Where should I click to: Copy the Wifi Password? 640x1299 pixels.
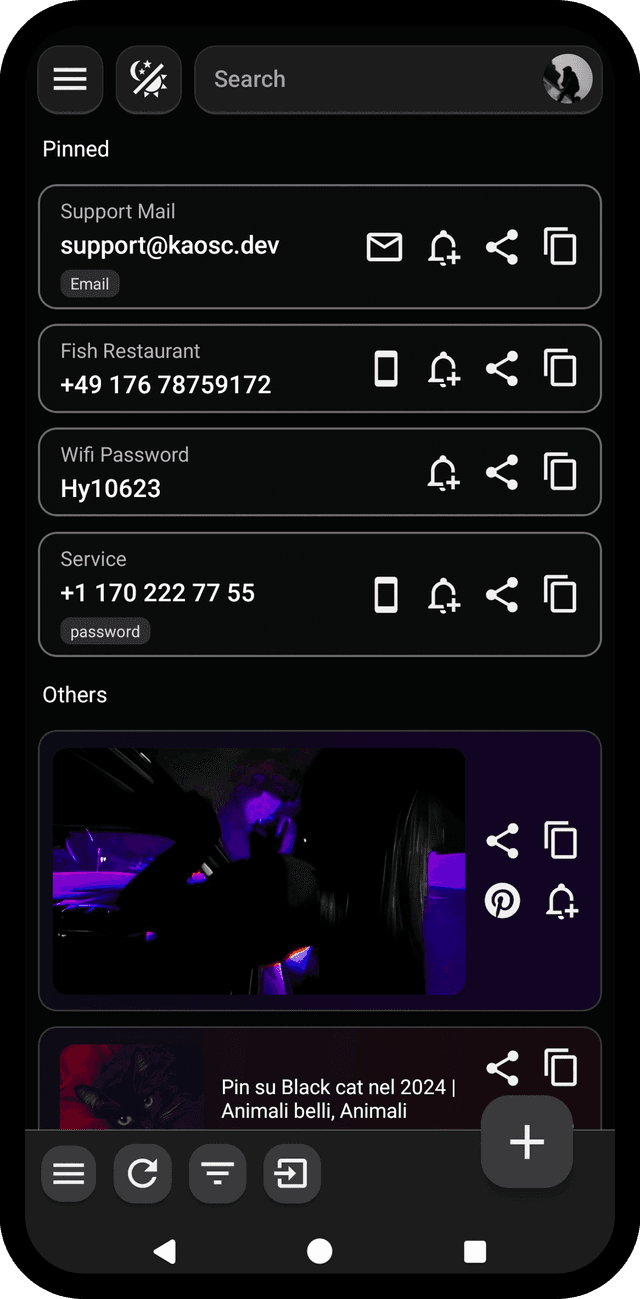pyautogui.click(x=560, y=472)
